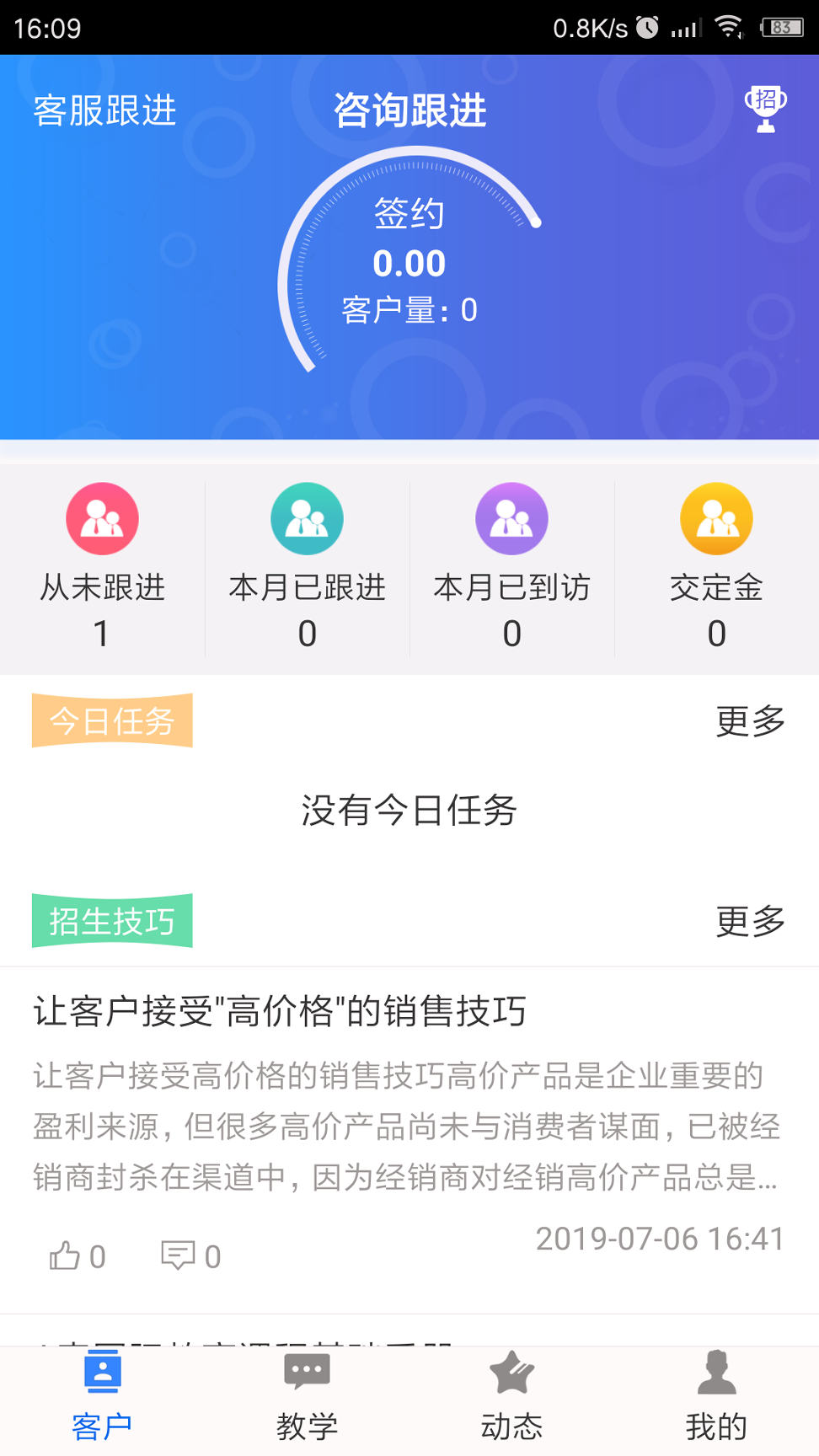The image size is (819, 1456).
Task: Select the 从未跟进 customers icon
Action: 101,519
